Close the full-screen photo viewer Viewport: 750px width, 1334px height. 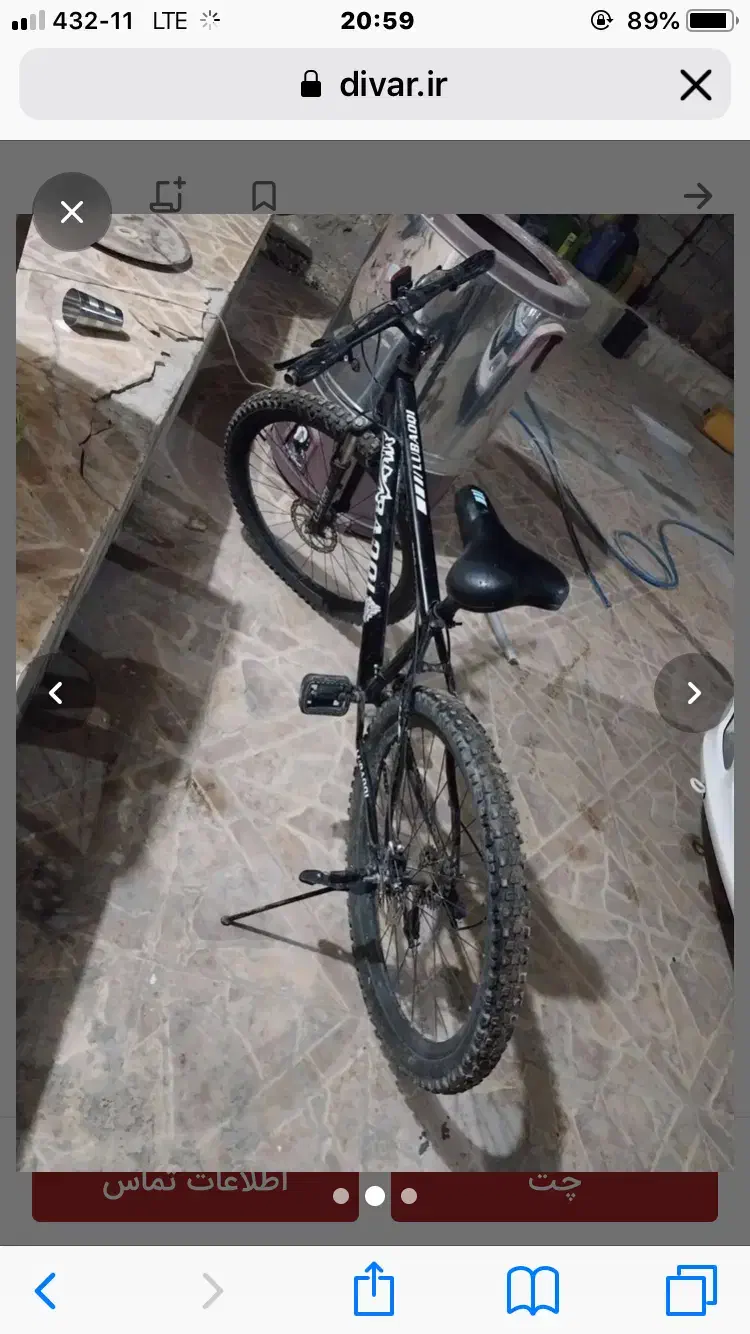[72, 212]
